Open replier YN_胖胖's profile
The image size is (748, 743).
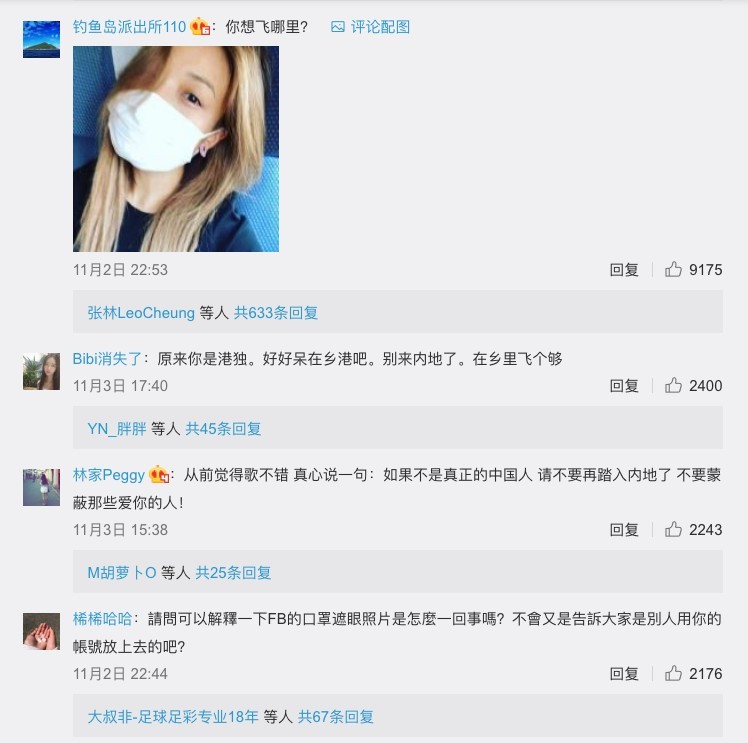(x=117, y=429)
